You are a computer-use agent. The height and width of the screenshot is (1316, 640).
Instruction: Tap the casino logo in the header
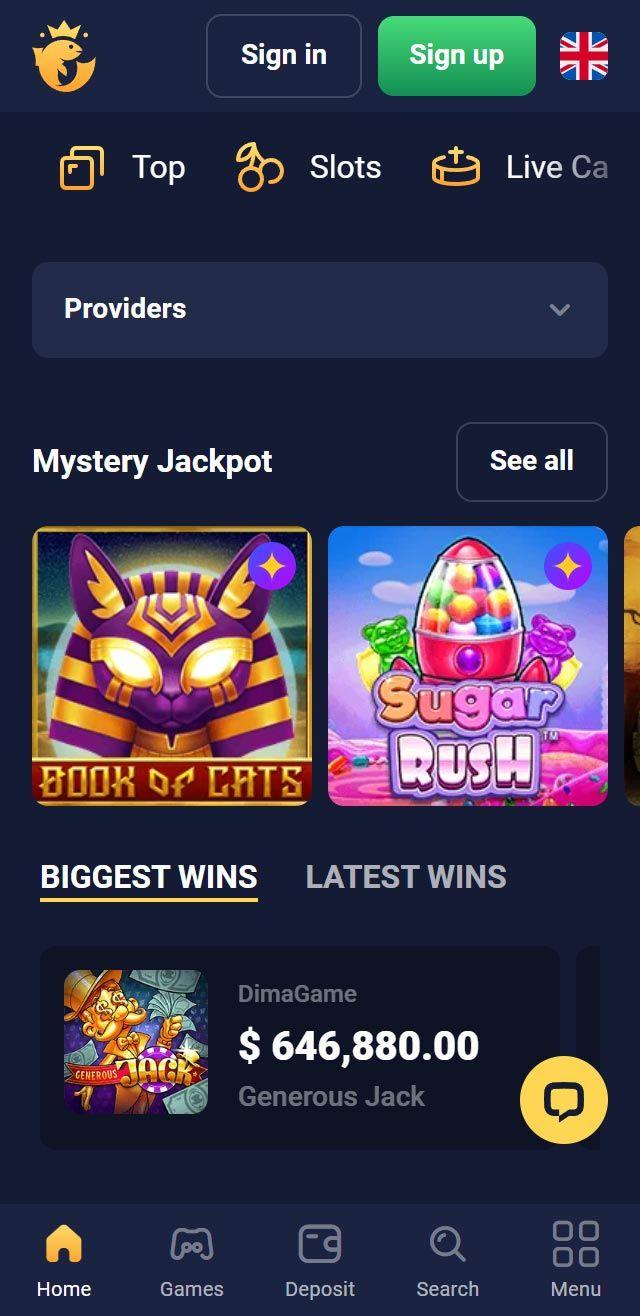click(x=64, y=56)
